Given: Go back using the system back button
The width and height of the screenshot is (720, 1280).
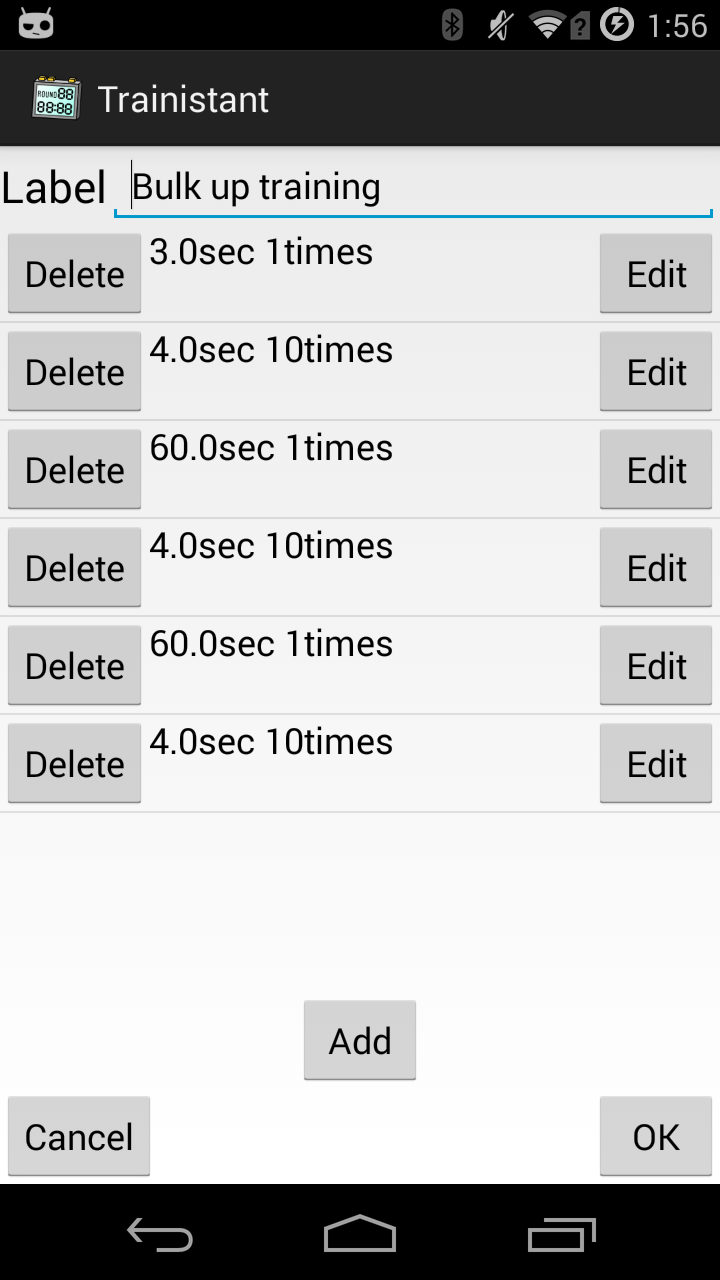Looking at the screenshot, I should coord(160,1235).
